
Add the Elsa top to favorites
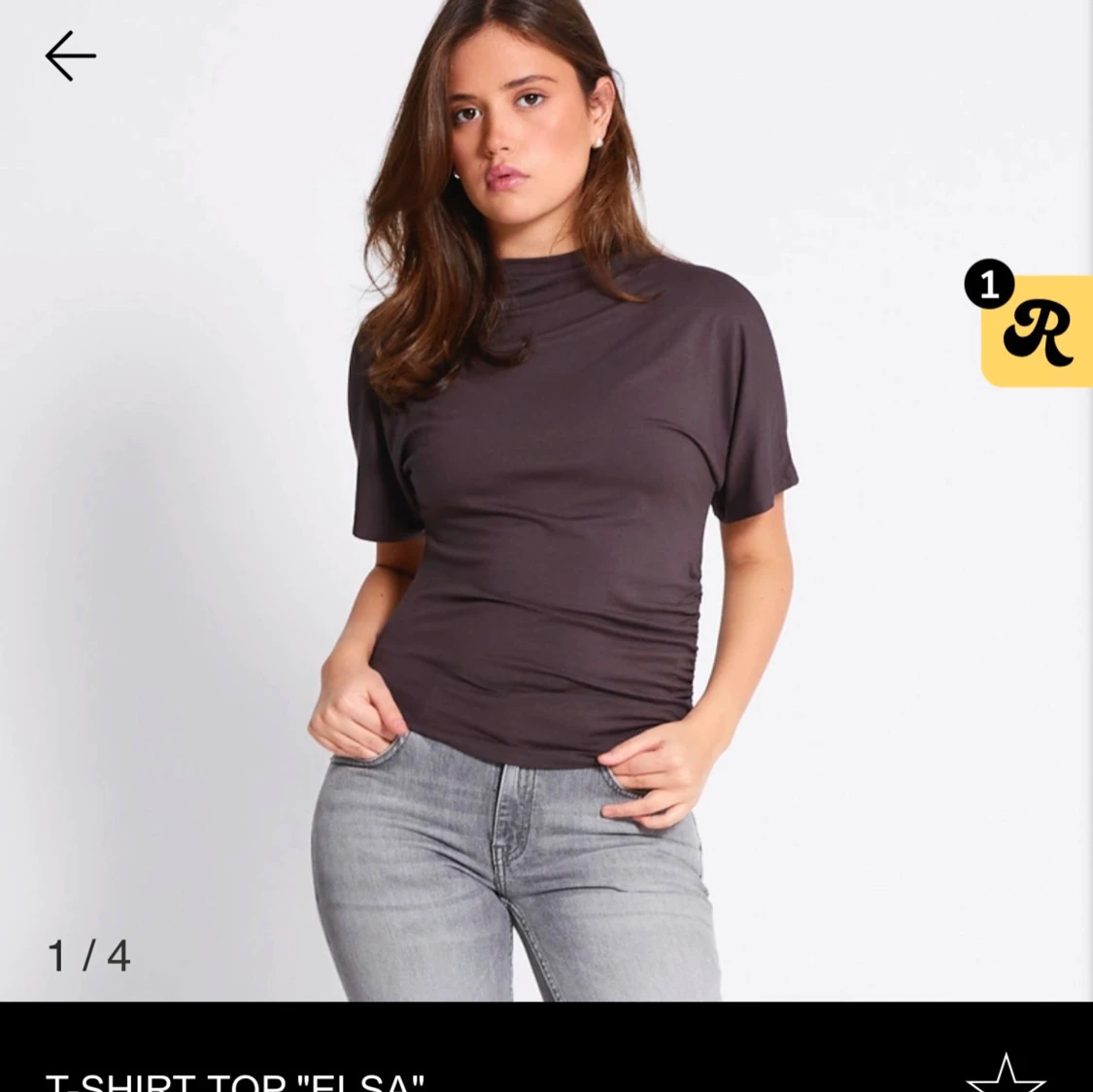(1005, 1076)
